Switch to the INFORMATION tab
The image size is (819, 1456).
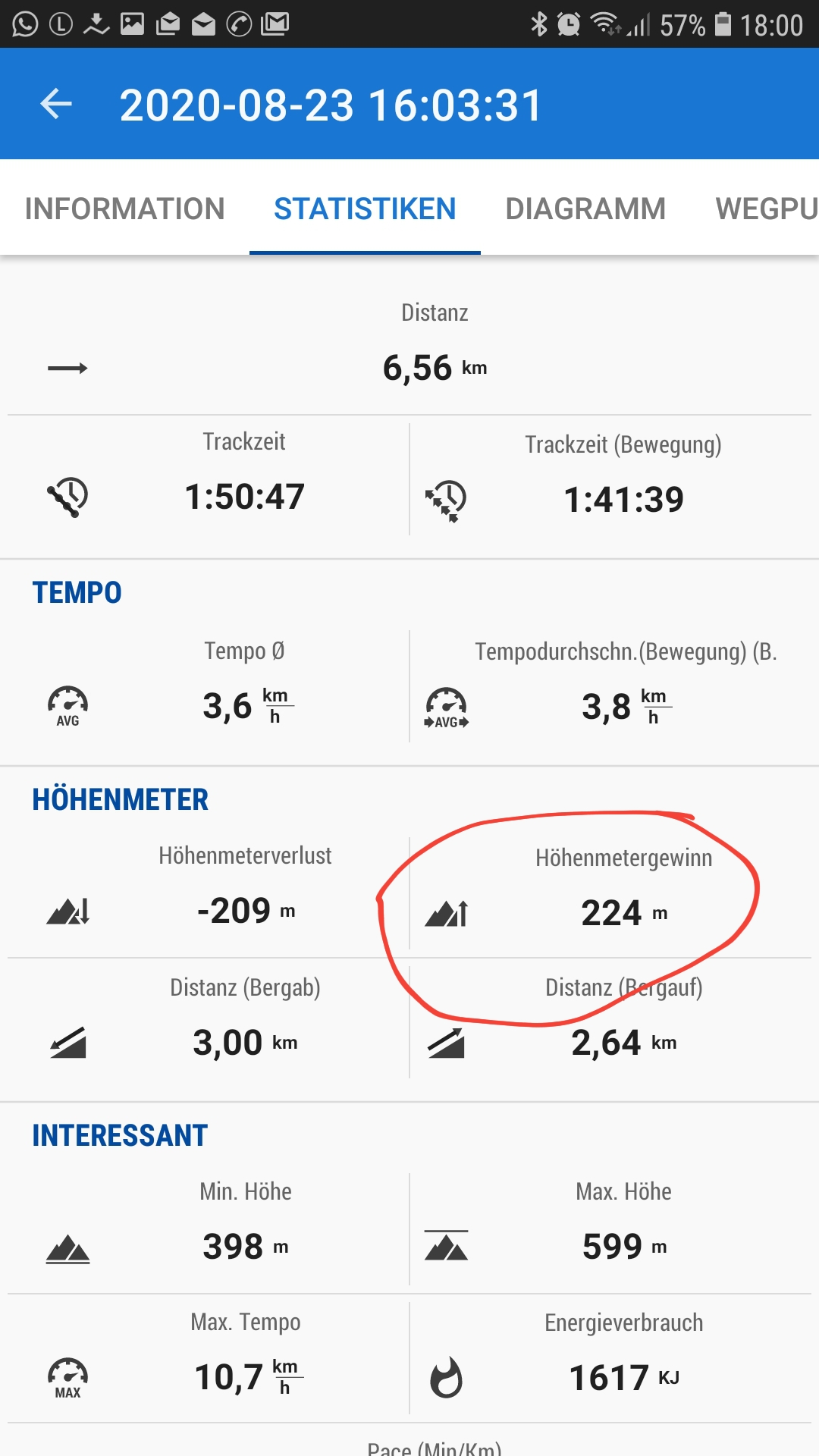(124, 209)
